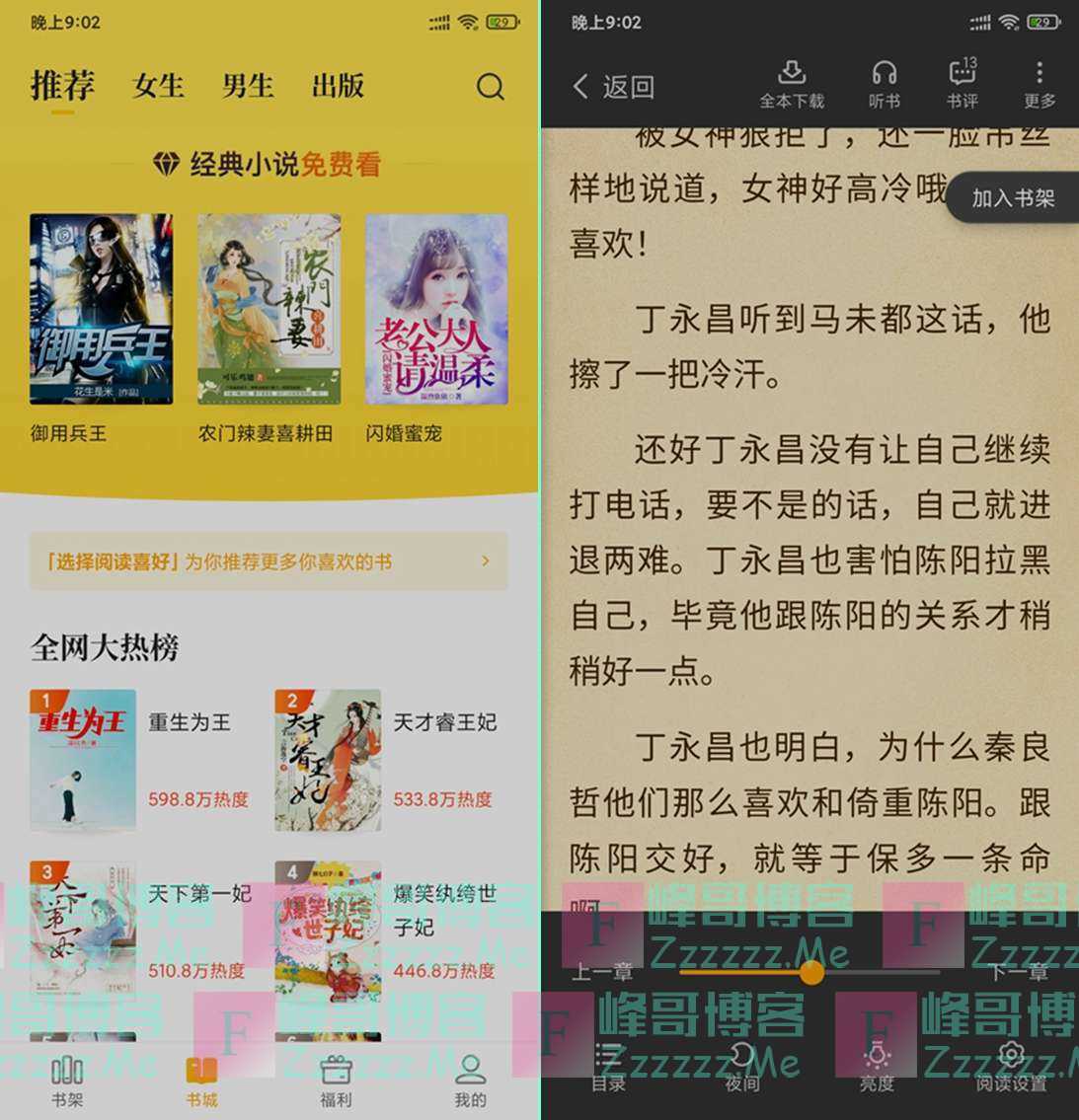Screen dimensions: 1079x1120
Task: Open ranked book 天才睿王妃
Action: 328,760
